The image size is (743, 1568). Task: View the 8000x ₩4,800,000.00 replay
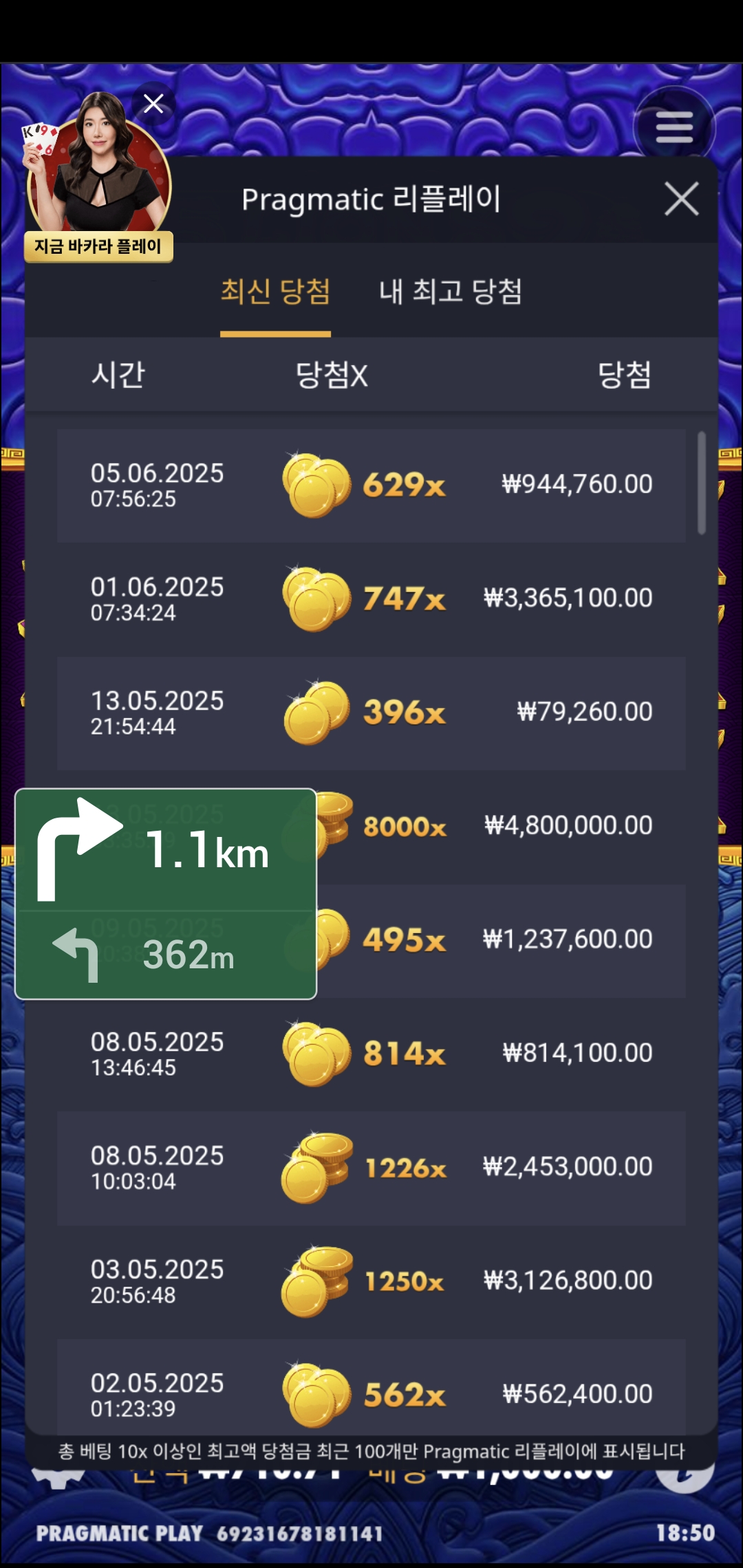502,826
